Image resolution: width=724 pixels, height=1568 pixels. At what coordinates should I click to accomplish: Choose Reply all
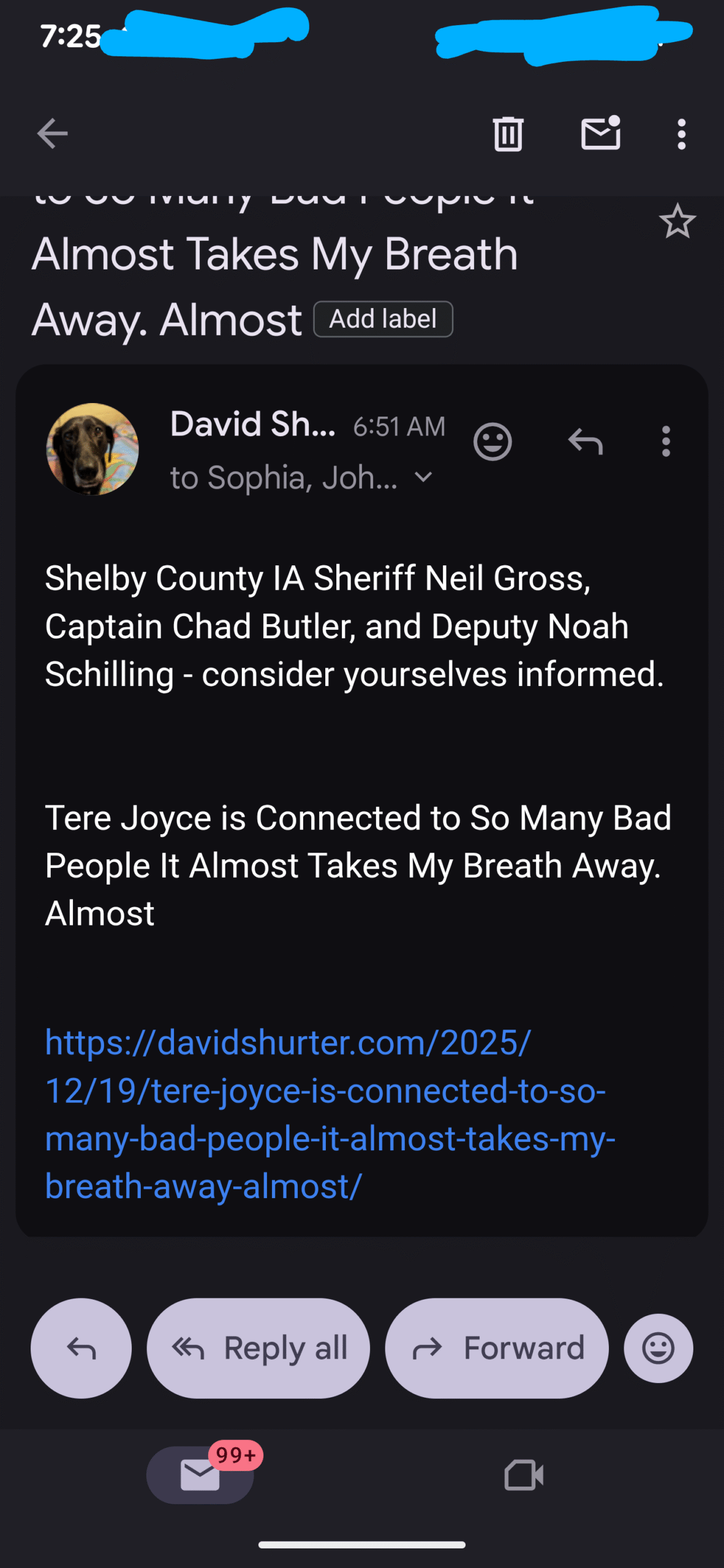click(x=258, y=1348)
